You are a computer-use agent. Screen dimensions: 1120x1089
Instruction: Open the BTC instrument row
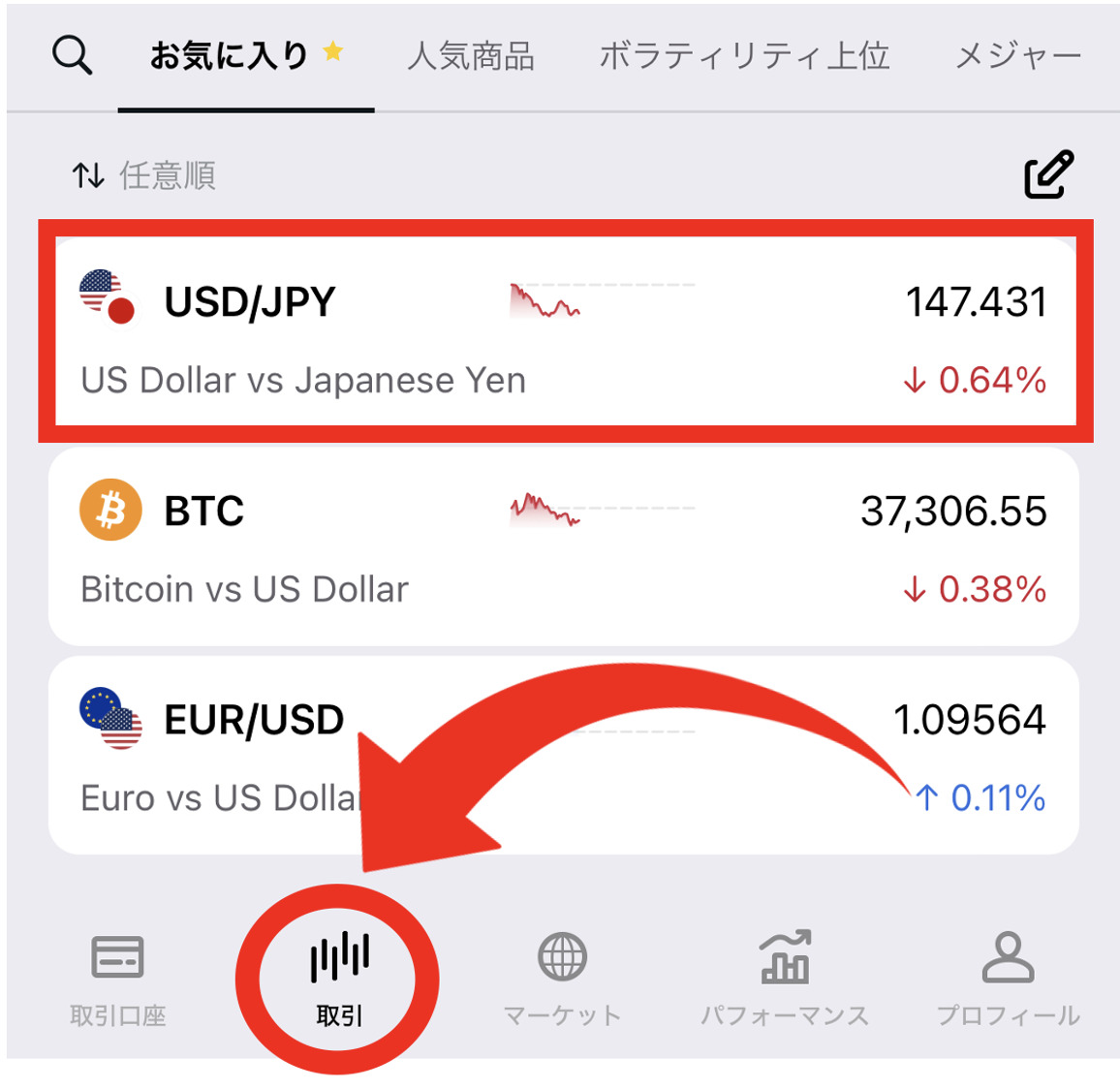point(564,547)
